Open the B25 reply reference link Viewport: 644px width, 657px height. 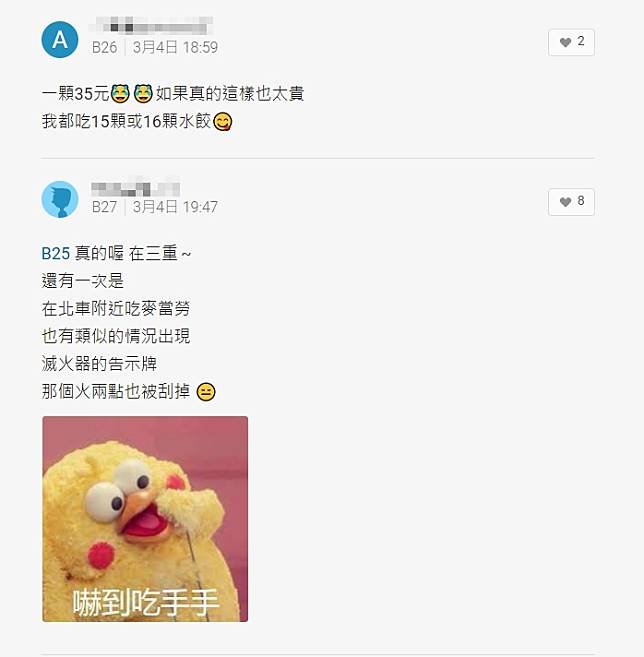coord(55,254)
